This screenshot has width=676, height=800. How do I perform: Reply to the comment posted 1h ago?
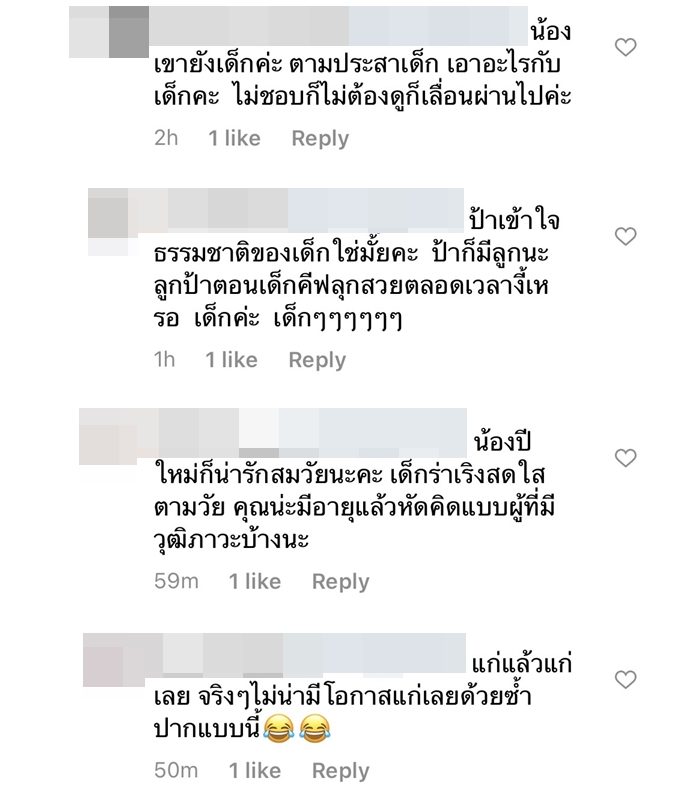point(317,360)
